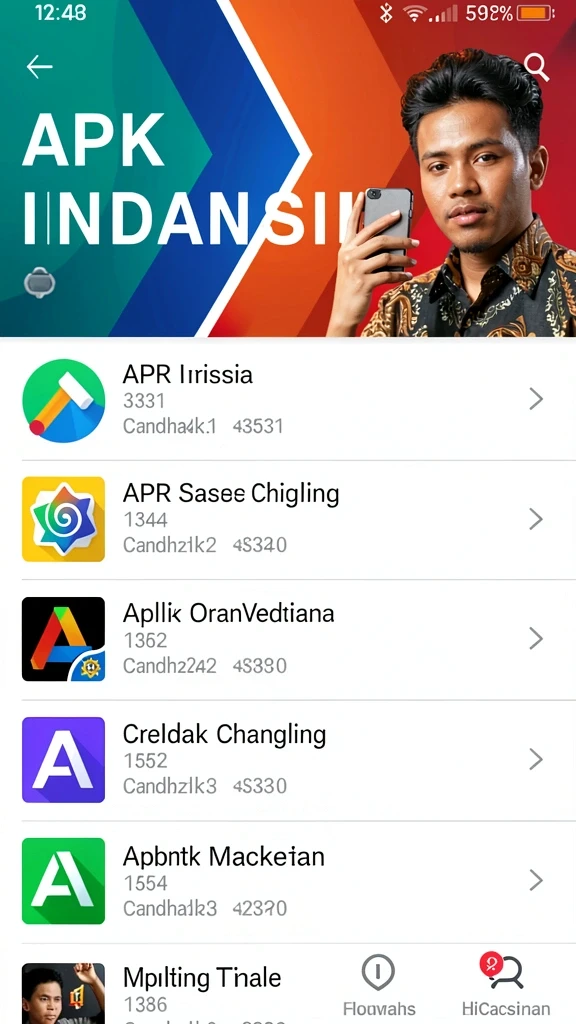
Task: Open the APR Irissia row
Action: 288,400
